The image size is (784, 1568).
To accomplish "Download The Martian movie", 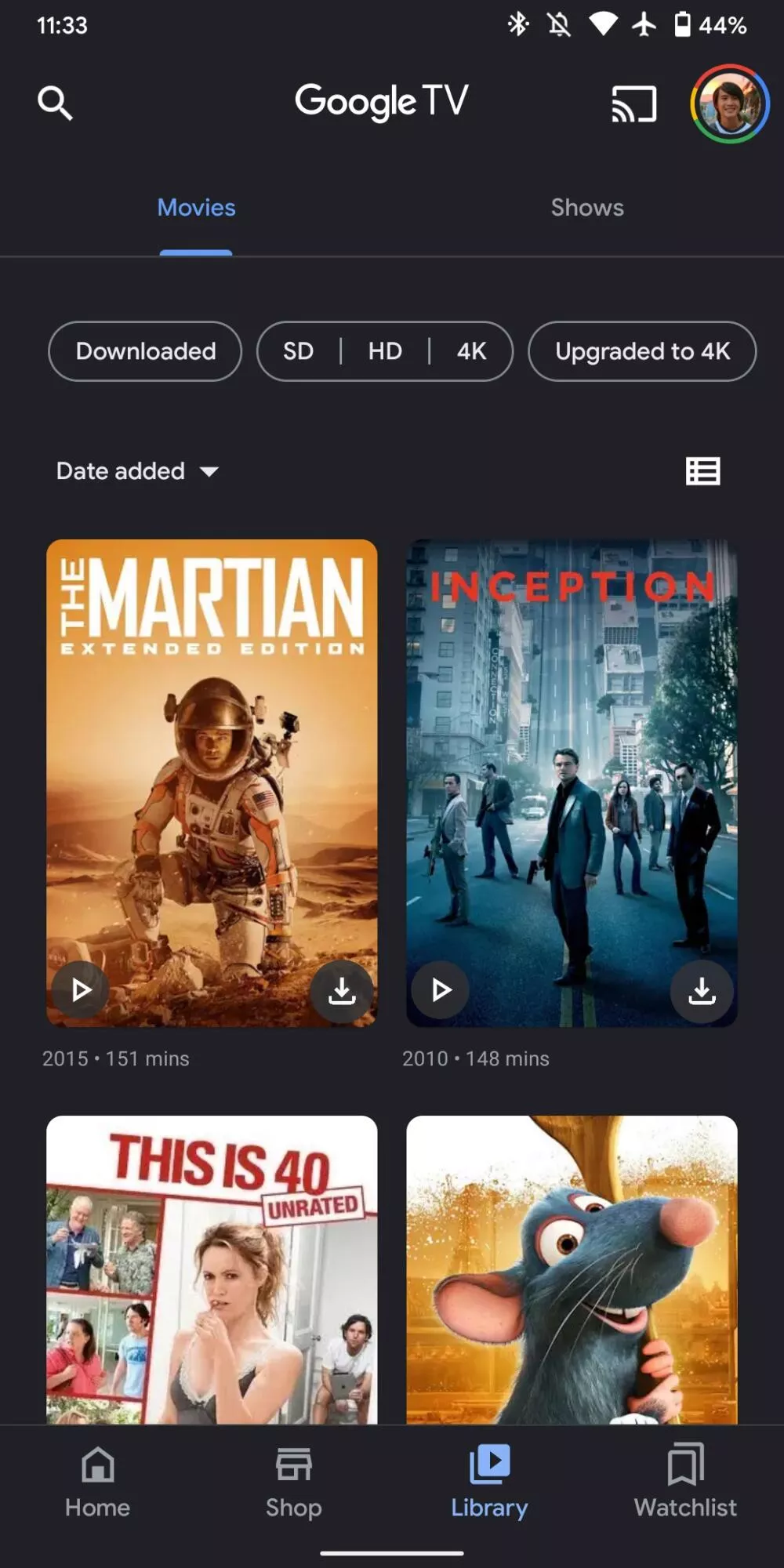I will pos(342,991).
